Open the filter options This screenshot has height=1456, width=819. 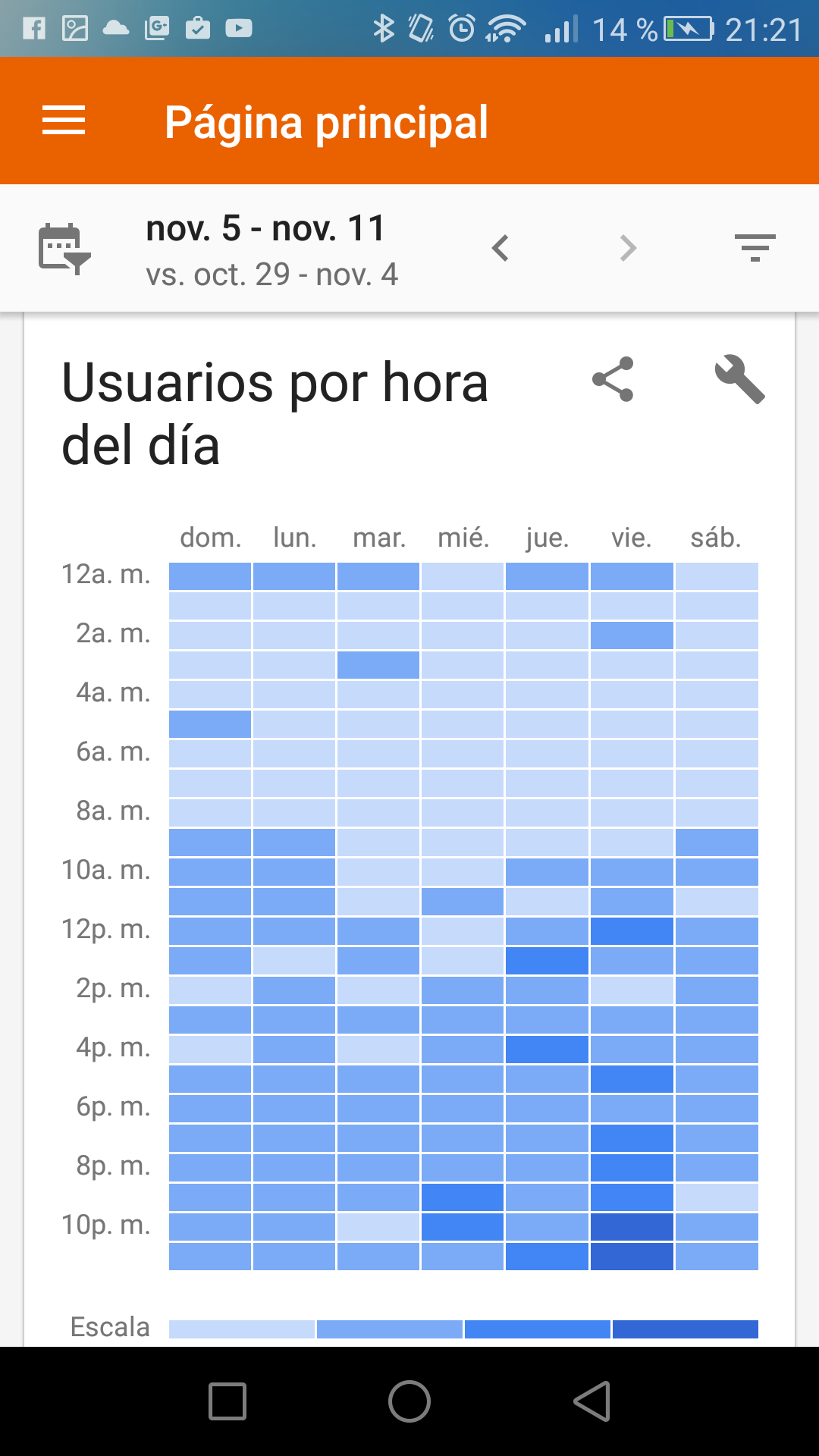755,248
